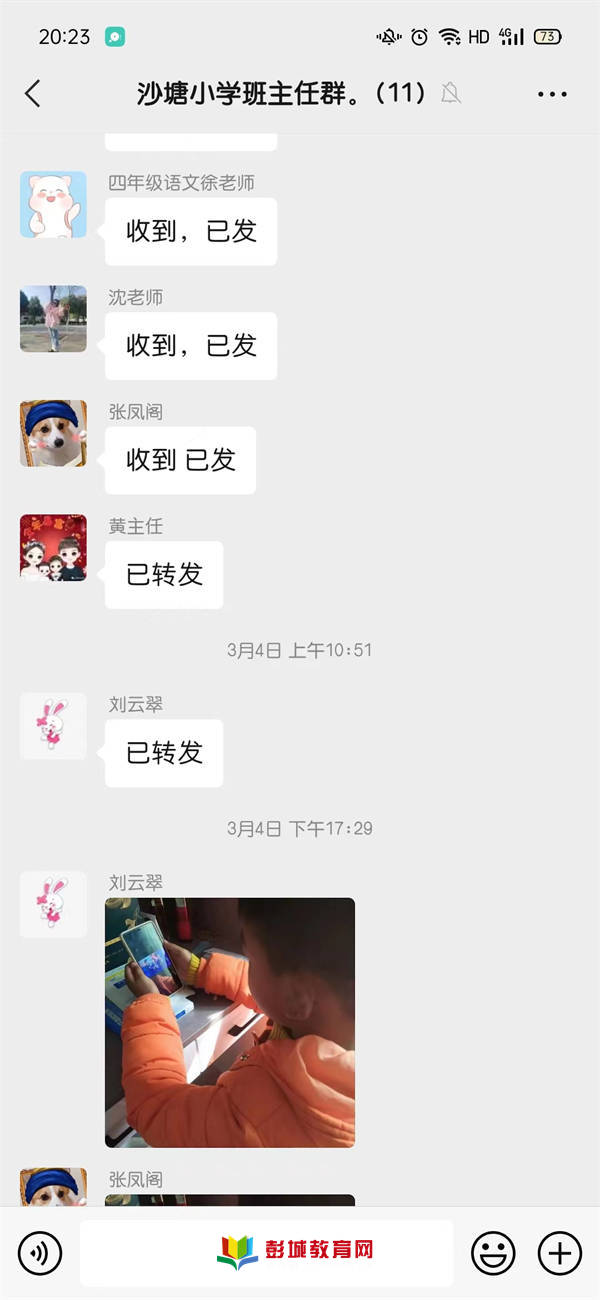The image size is (600, 1300).
Task: Open the emoji picker
Action: (x=493, y=1252)
